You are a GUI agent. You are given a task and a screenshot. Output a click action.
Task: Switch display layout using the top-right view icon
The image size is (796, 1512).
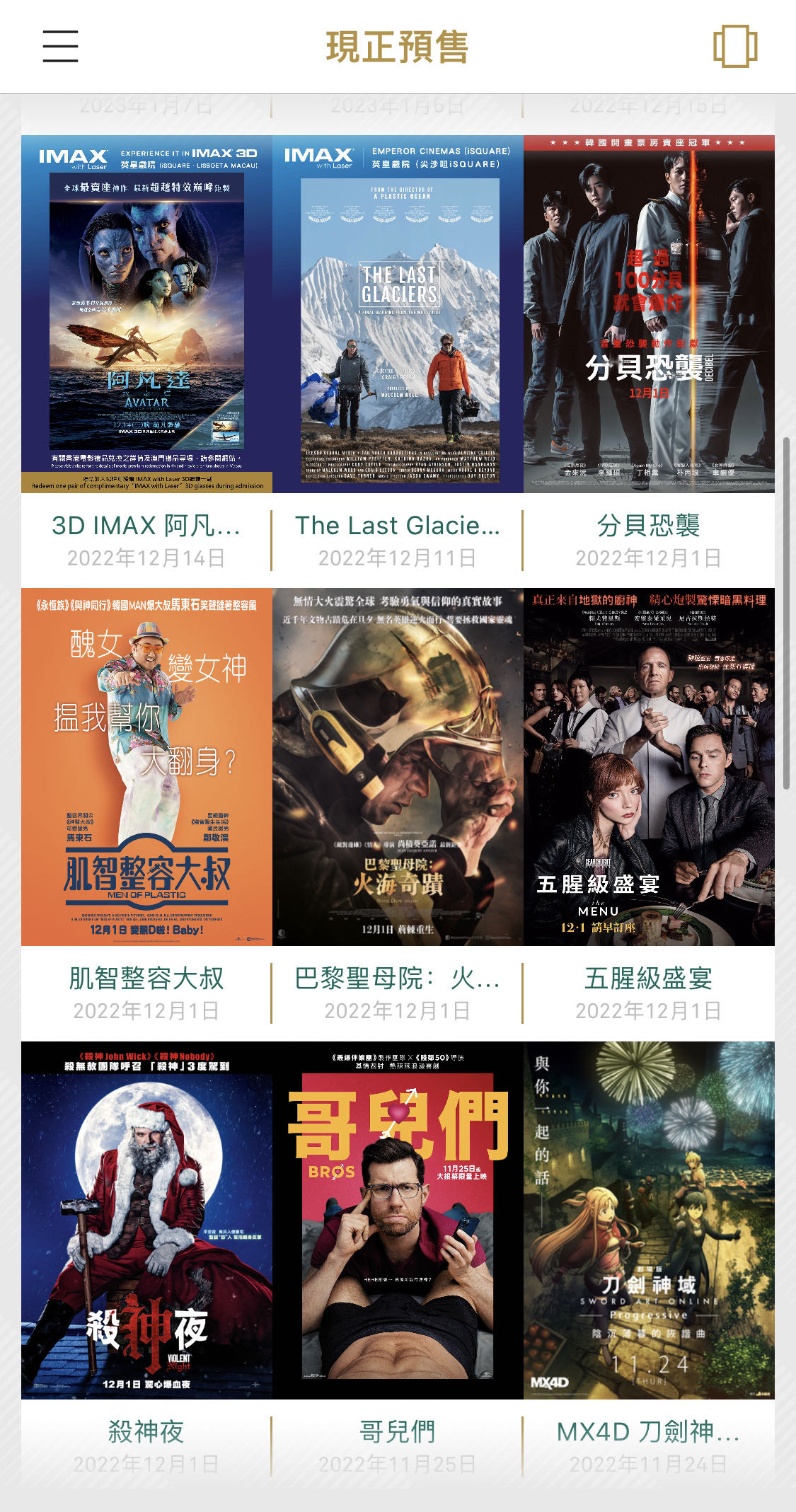tap(737, 46)
